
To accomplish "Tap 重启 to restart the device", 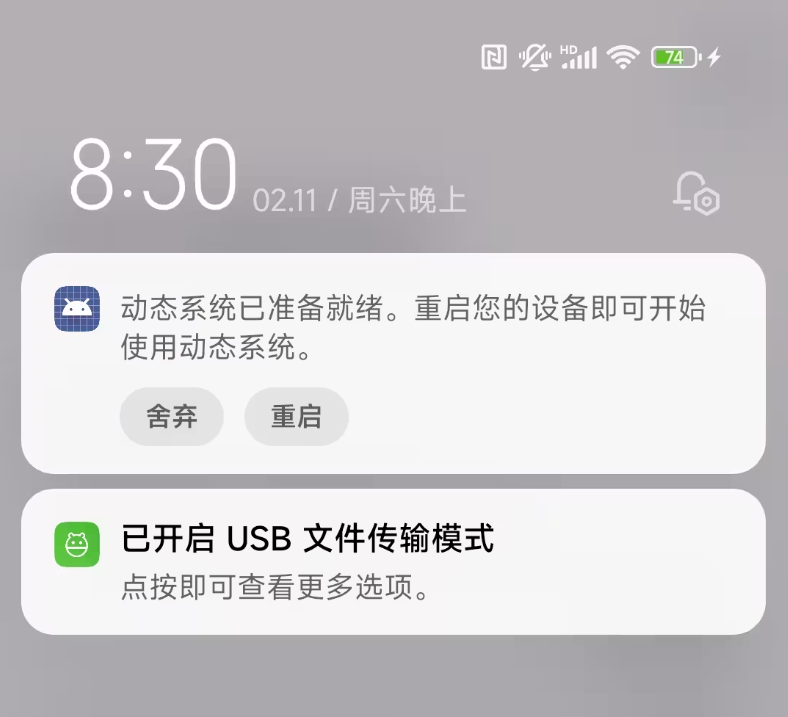I will tap(296, 416).
